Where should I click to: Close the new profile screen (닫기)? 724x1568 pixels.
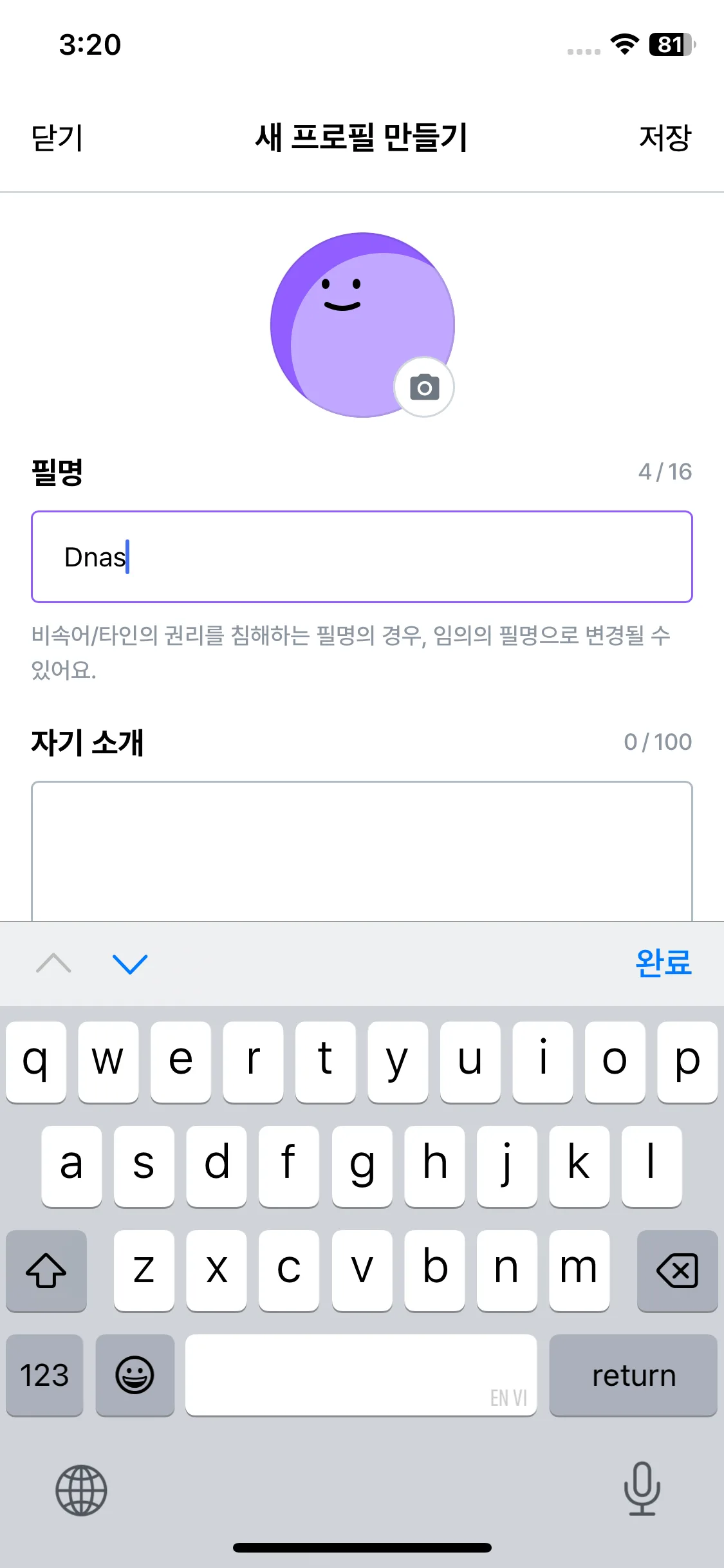(x=57, y=138)
